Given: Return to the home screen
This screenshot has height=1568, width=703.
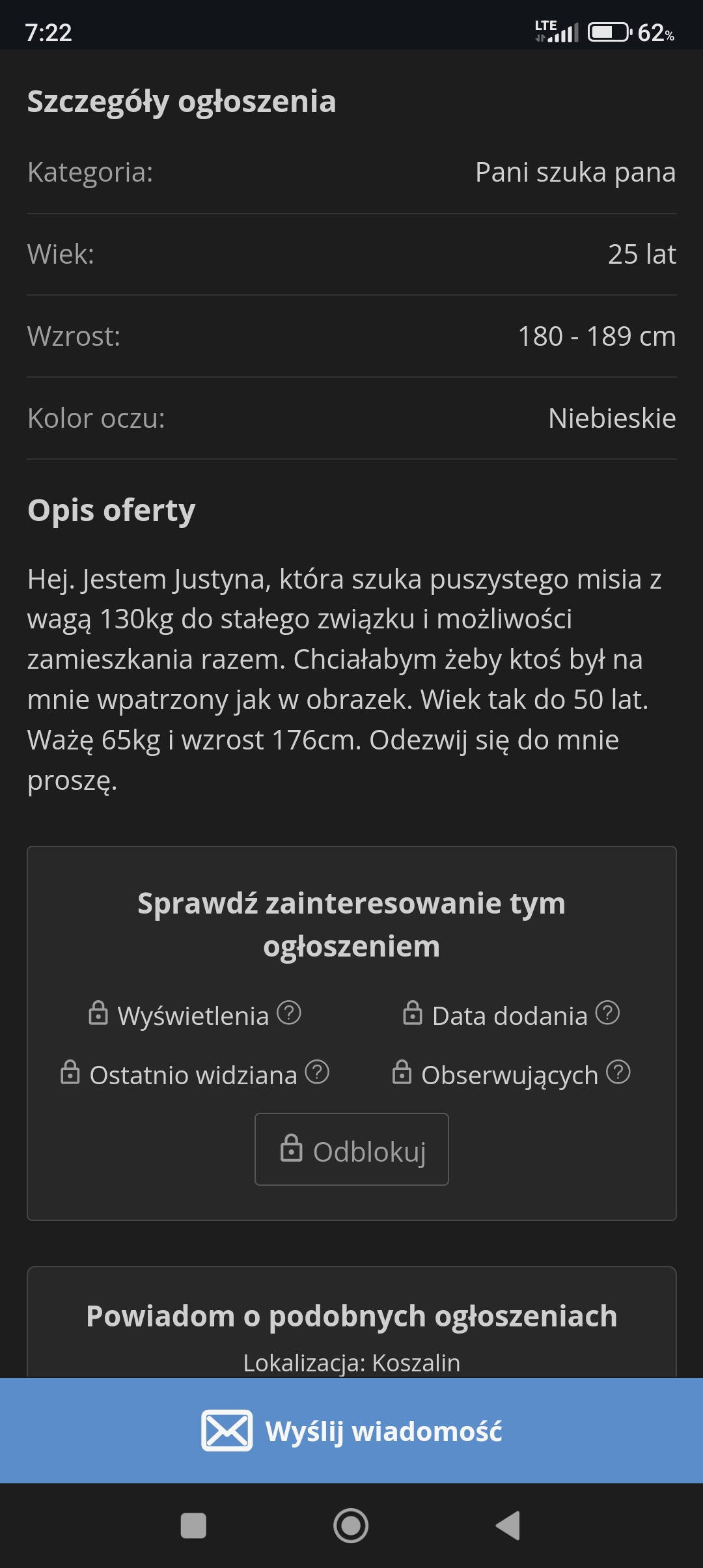Looking at the screenshot, I should click(x=351, y=1525).
